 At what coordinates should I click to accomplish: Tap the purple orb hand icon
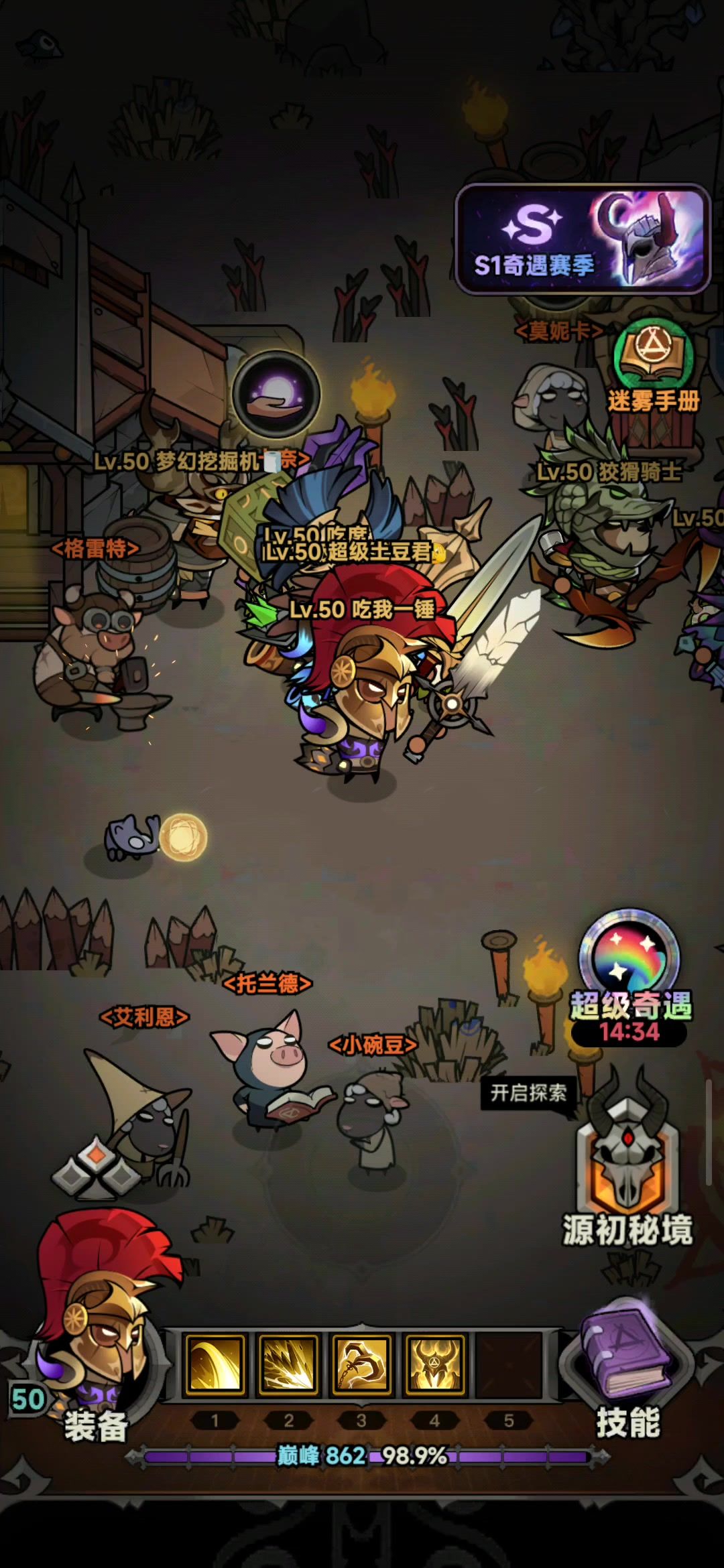[x=276, y=394]
